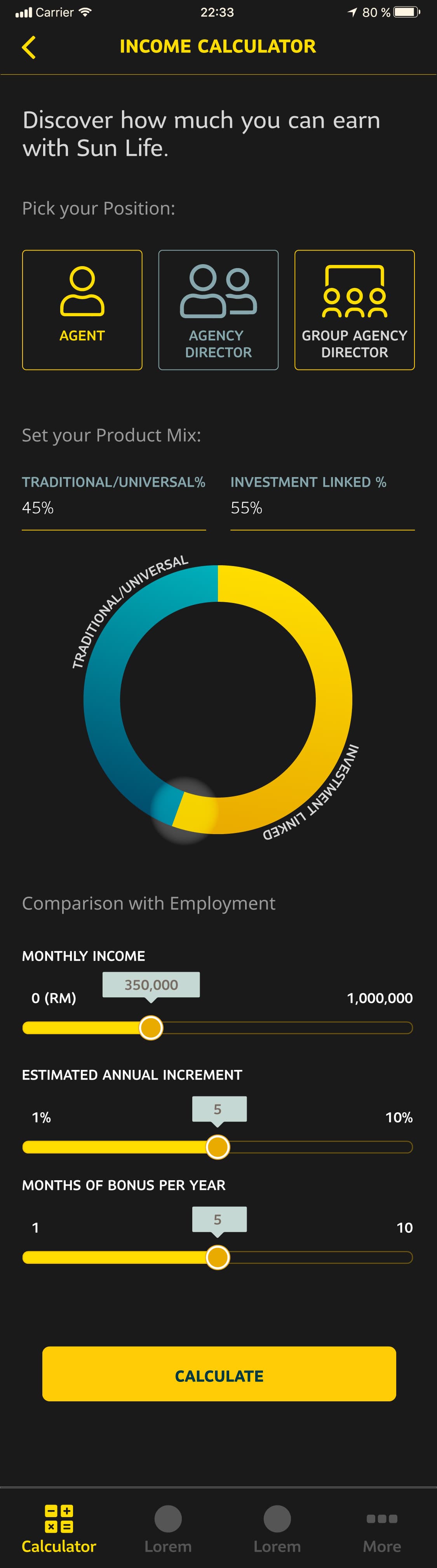The width and height of the screenshot is (437, 1568).
Task: Choose the Agency Director position
Action: pos(218,309)
